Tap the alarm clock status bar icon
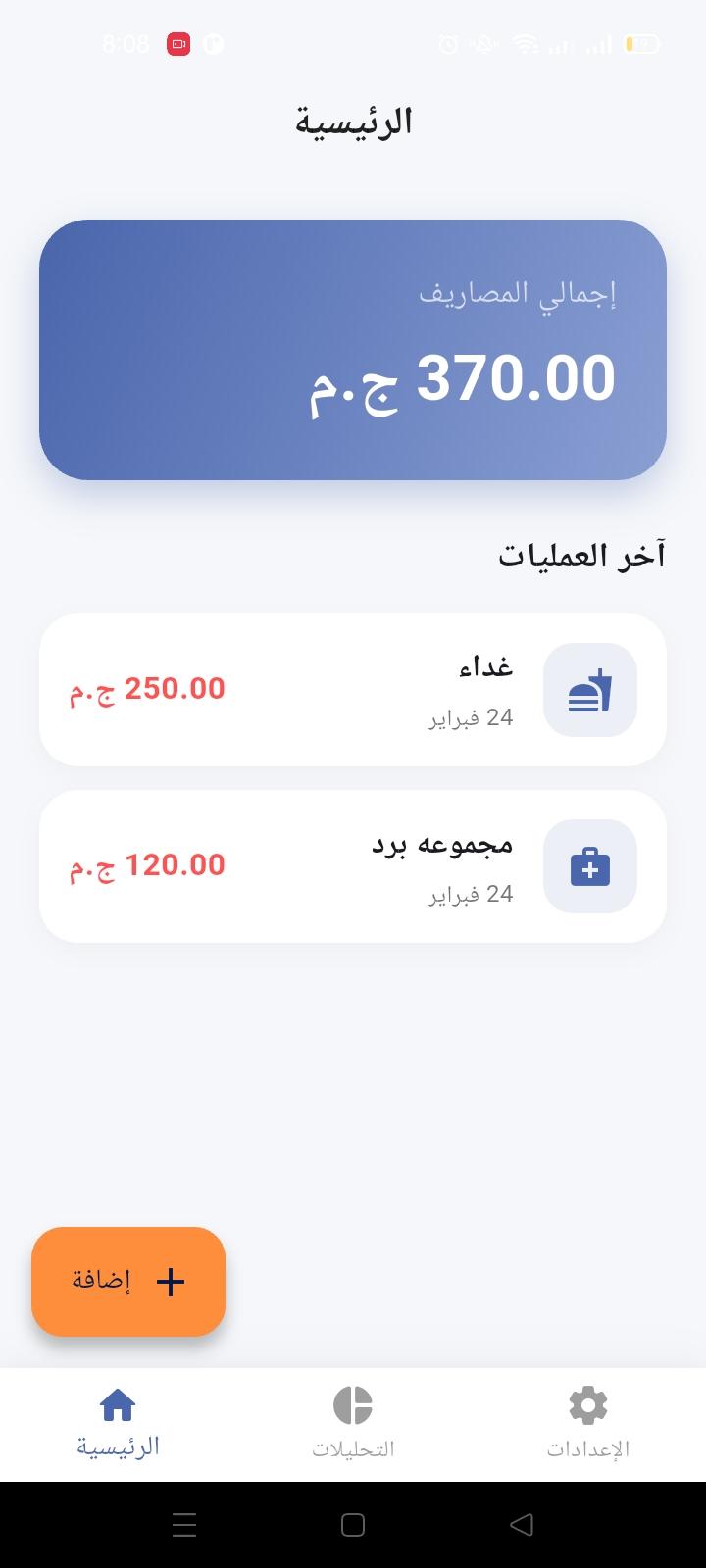This screenshot has height=1568, width=706. [x=447, y=43]
